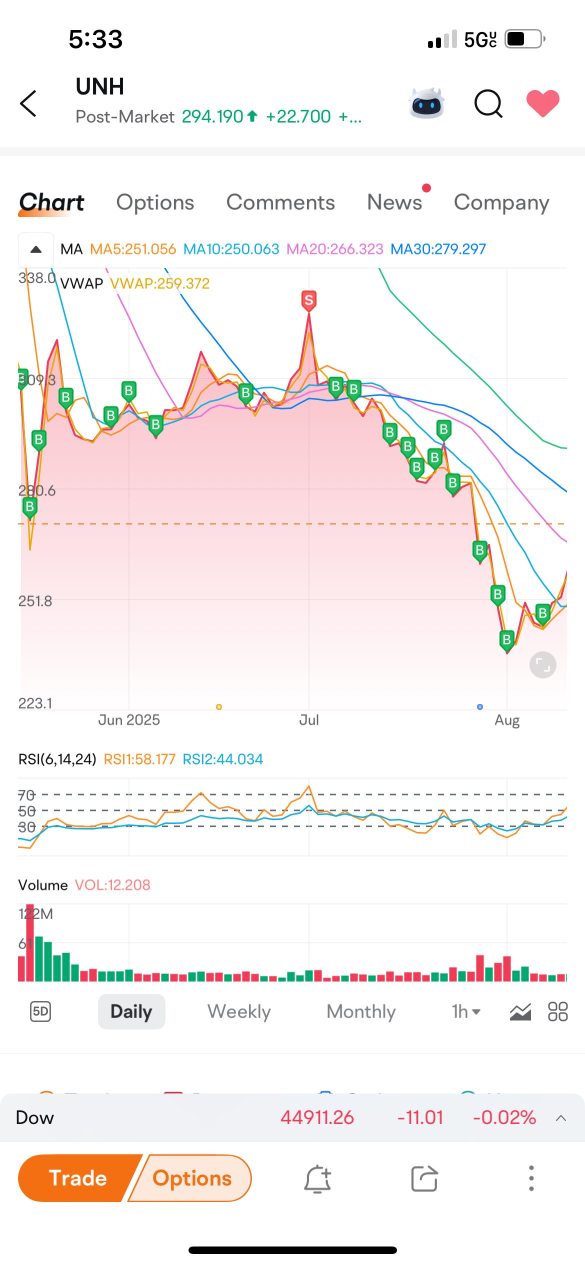Open the News tab
Screen dimensions: 585x1266
point(394,202)
